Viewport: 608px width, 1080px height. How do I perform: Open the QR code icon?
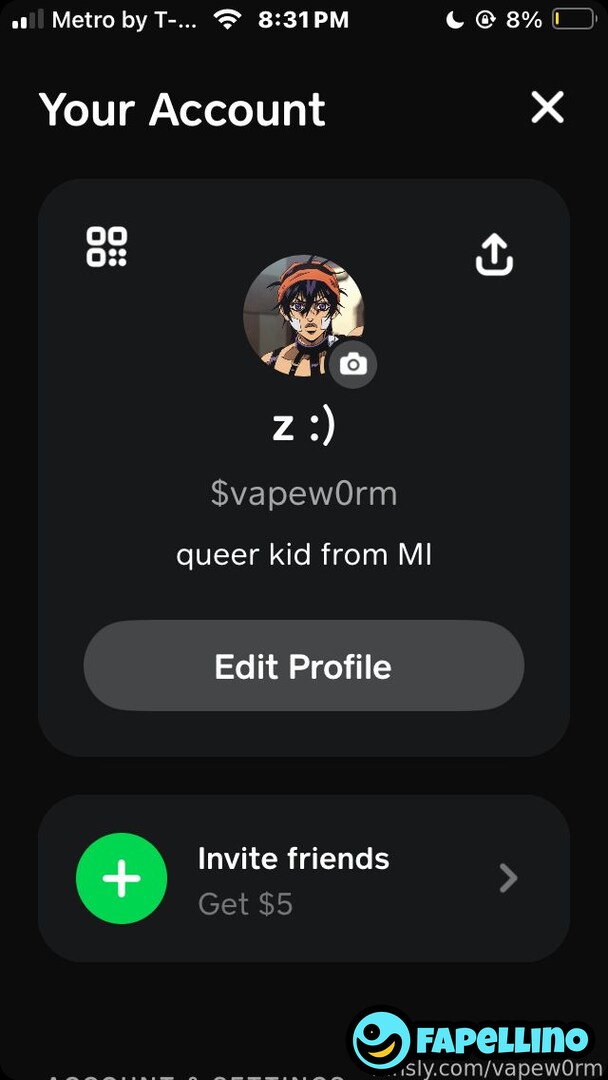click(106, 247)
